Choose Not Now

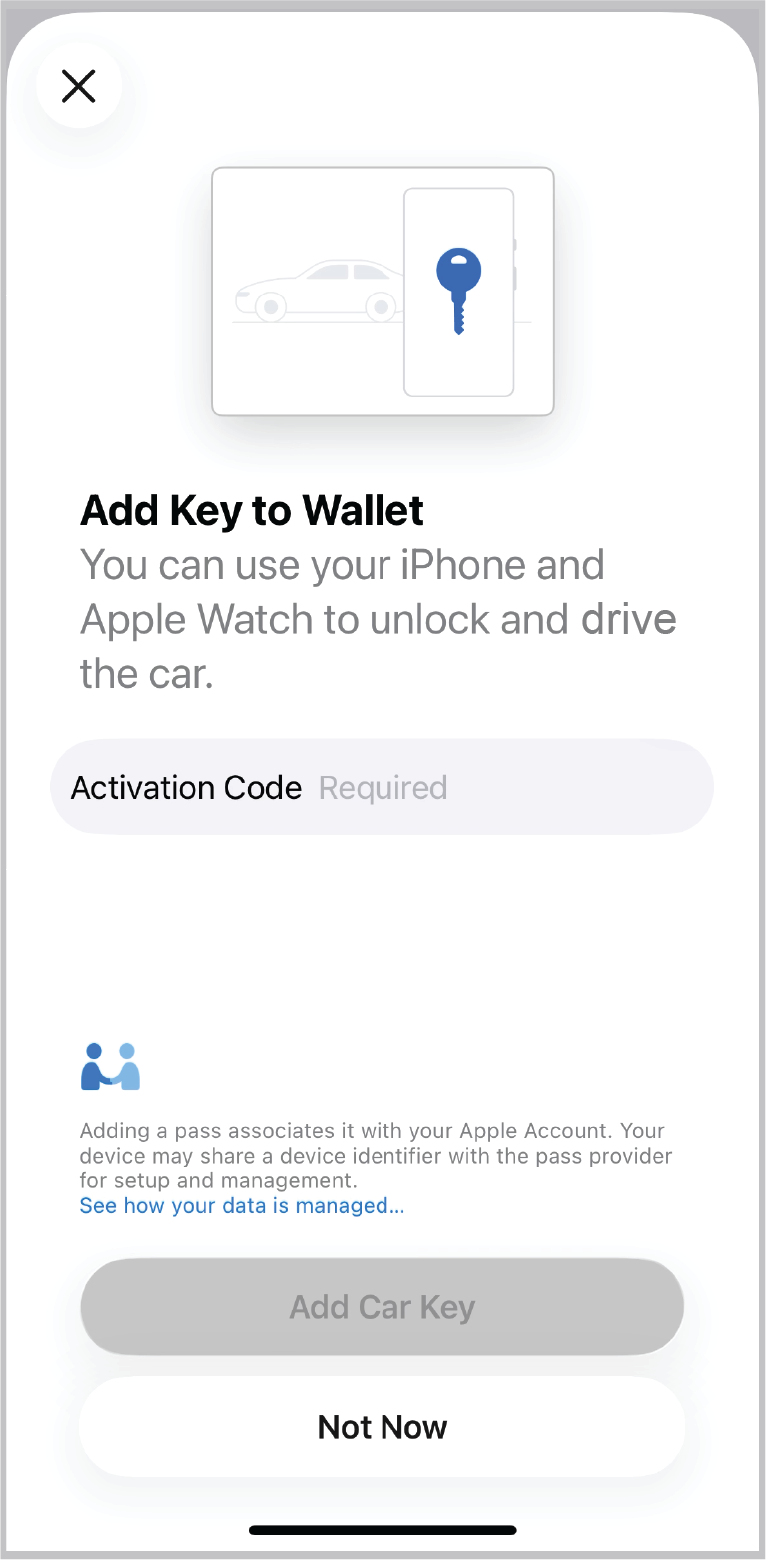click(x=382, y=1426)
